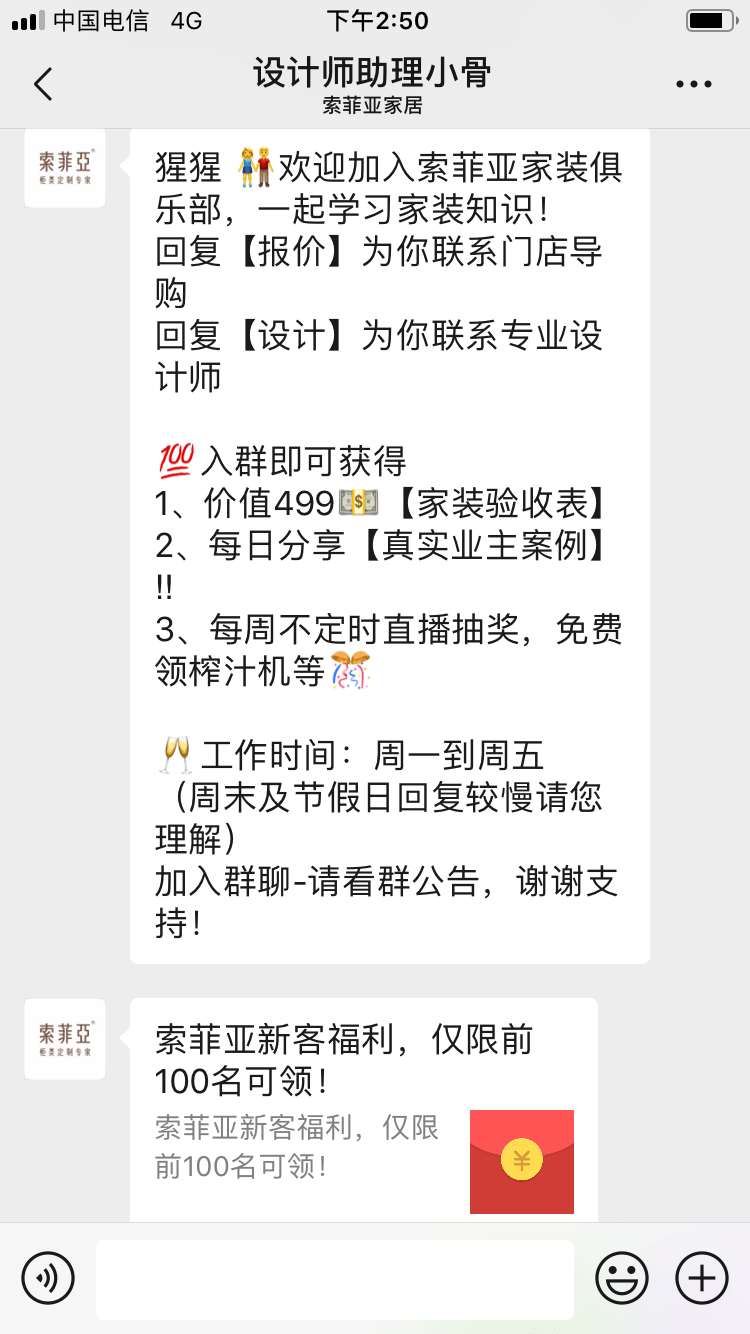Go back from the chat
750x1334 pixels.
pos(43,84)
